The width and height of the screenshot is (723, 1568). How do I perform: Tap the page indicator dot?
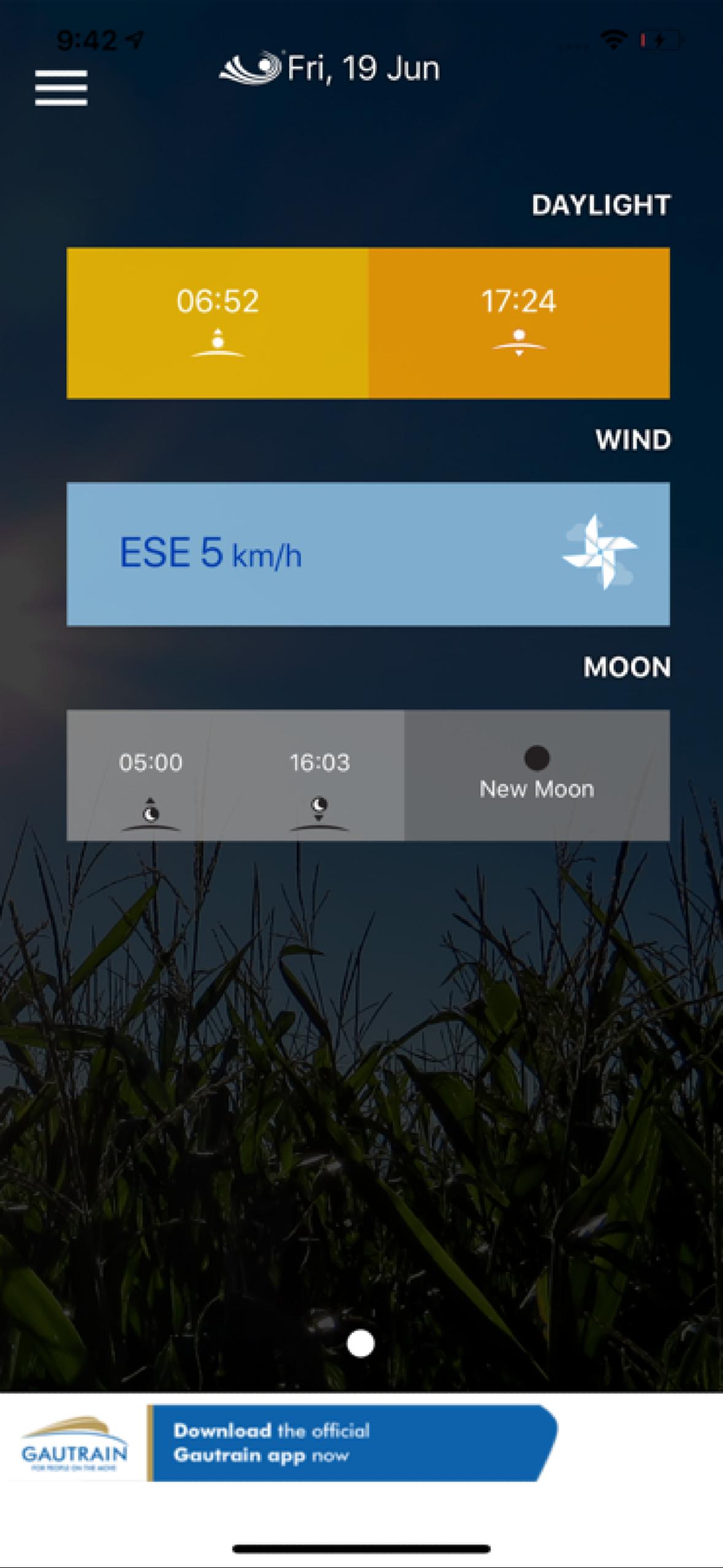tap(361, 1343)
